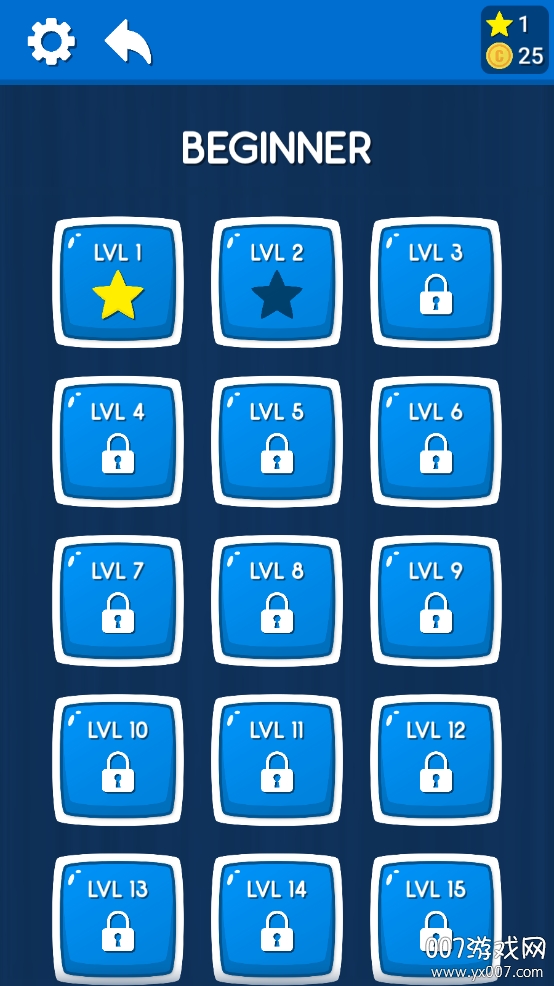Select the LVL 15 tile
Viewport: 554px width, 986px height.
click(x=436, y=919)
